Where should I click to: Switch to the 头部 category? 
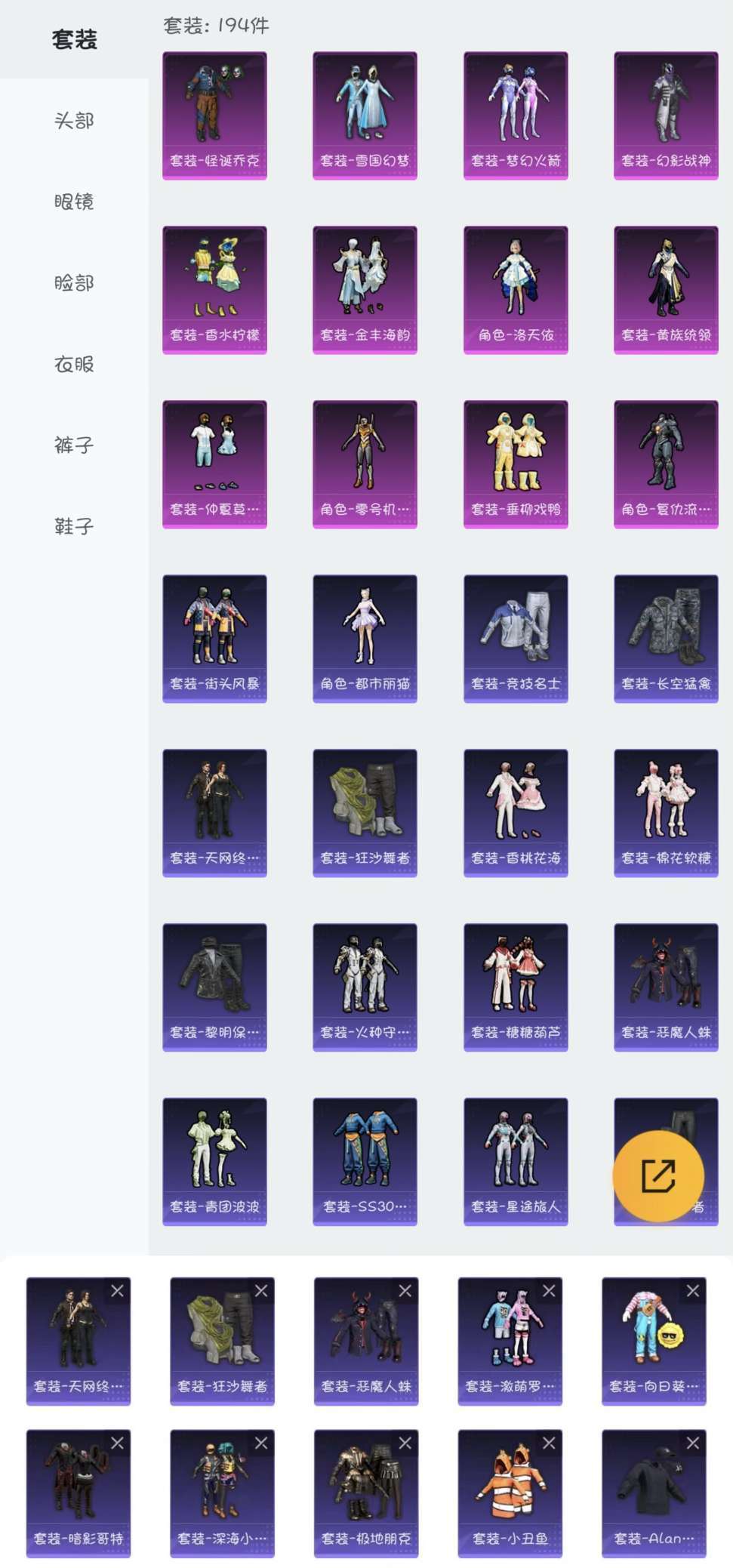[x=74, y=121]
